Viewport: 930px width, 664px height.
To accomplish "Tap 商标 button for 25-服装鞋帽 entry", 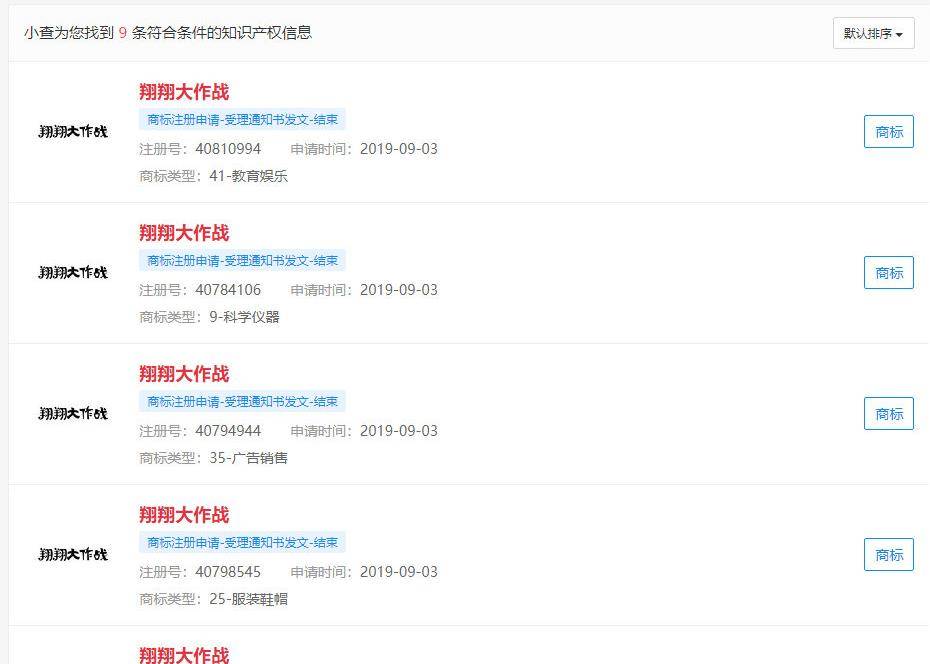I will [x=888, y=555].
